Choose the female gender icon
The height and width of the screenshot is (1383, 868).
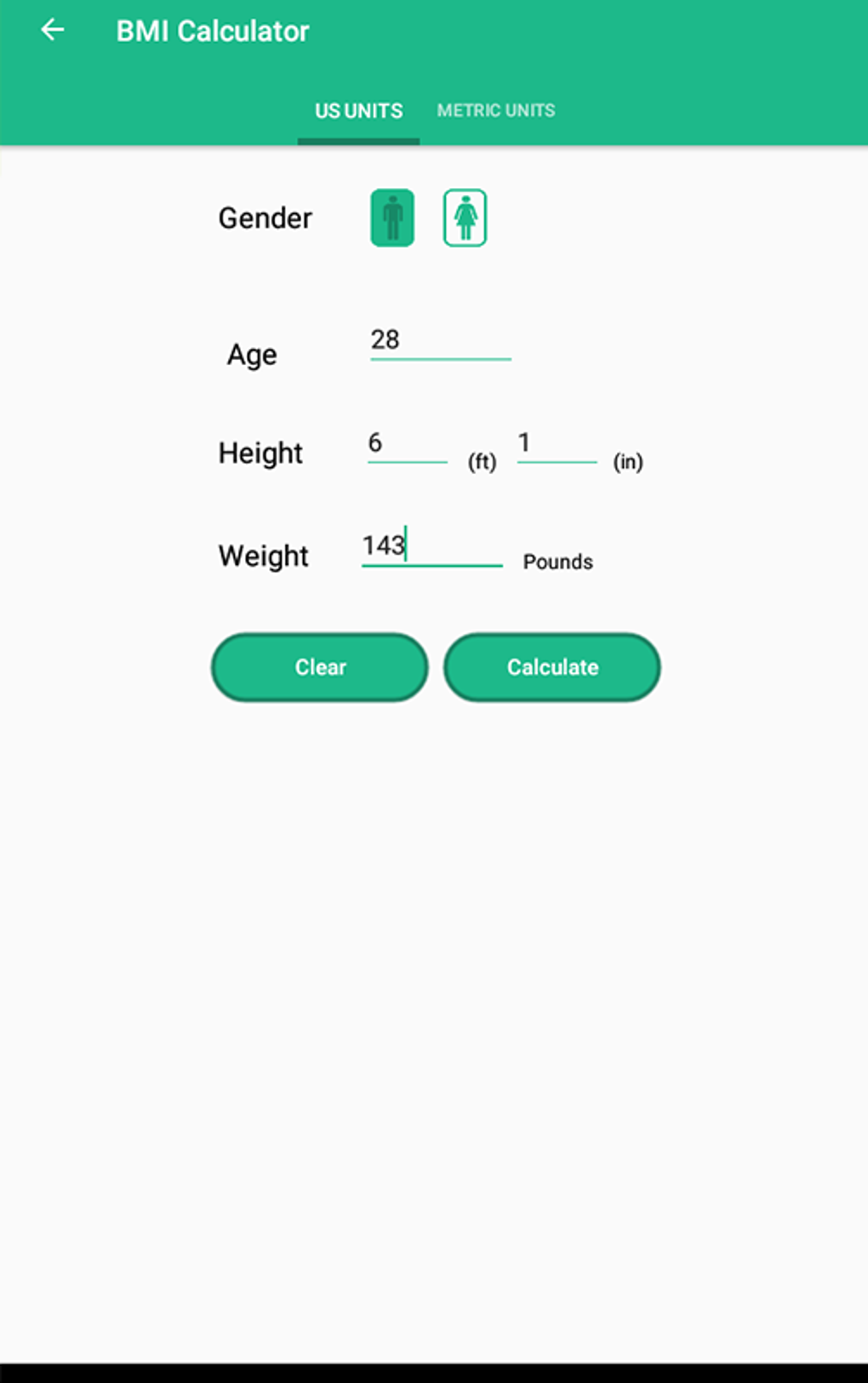click(465, 218)
